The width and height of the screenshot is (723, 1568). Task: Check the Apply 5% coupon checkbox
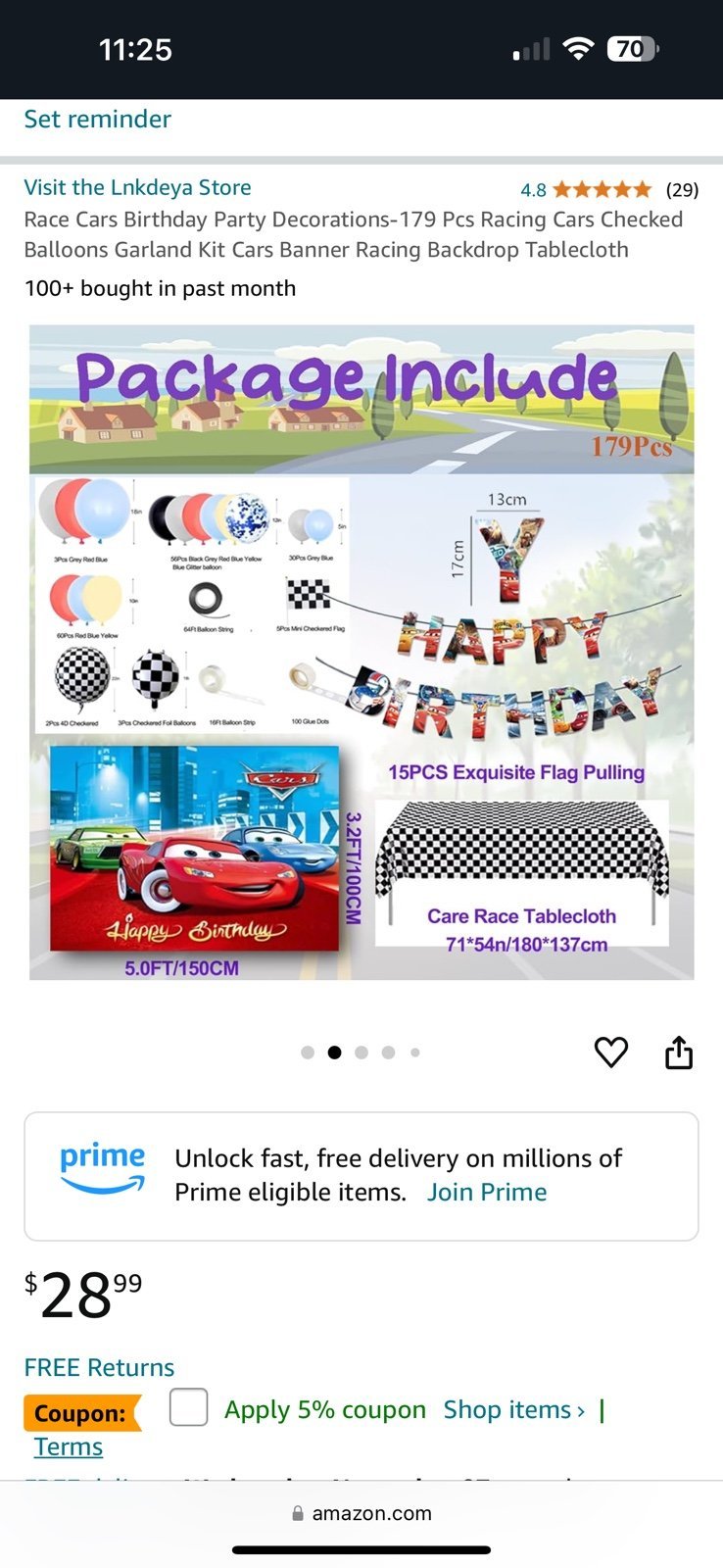[x=188, y=1407]
